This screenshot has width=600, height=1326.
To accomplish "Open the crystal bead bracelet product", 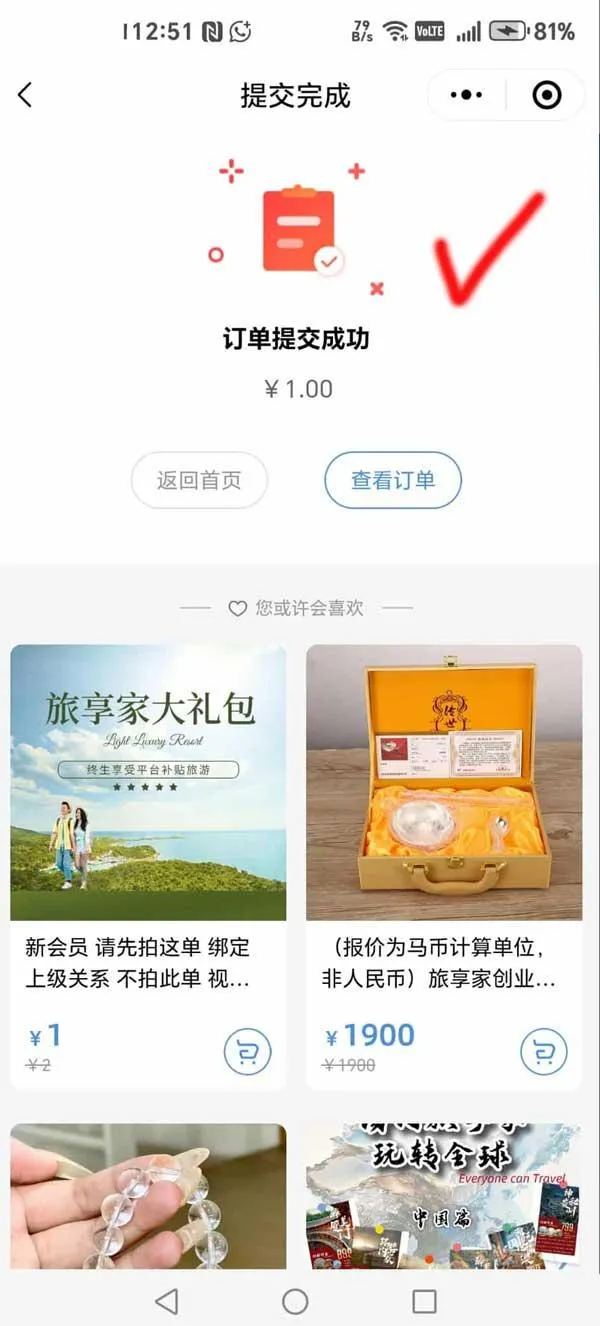I will pyautogui.click(x=148, y=1195).
